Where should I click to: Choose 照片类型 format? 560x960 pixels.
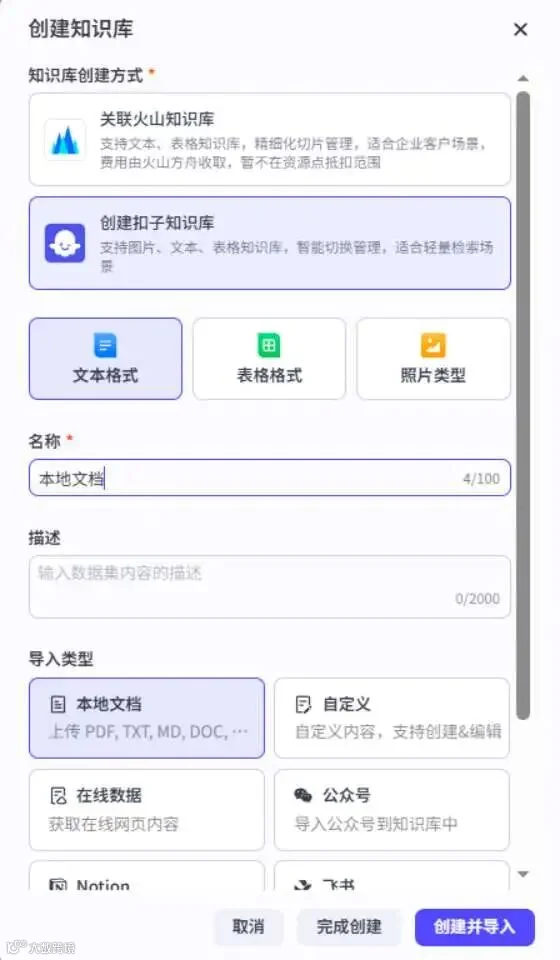coord(433,359)
